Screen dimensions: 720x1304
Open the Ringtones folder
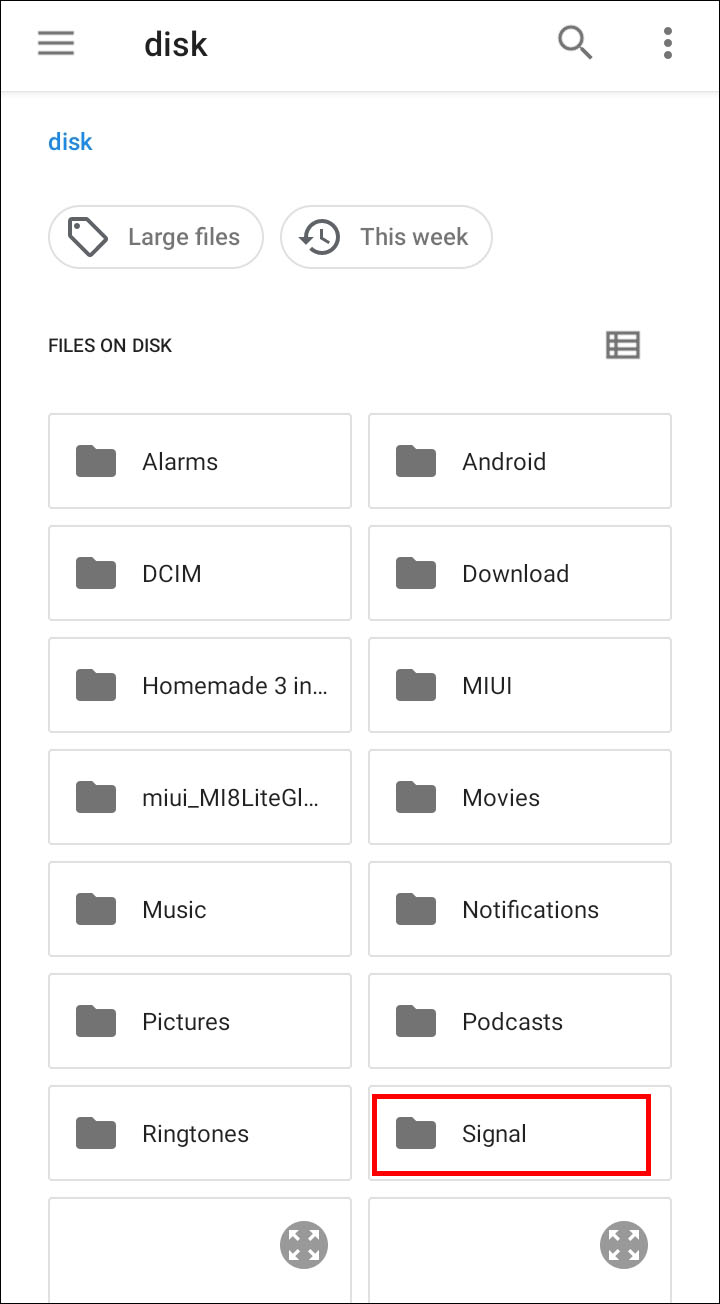[x=200, y=1133]
